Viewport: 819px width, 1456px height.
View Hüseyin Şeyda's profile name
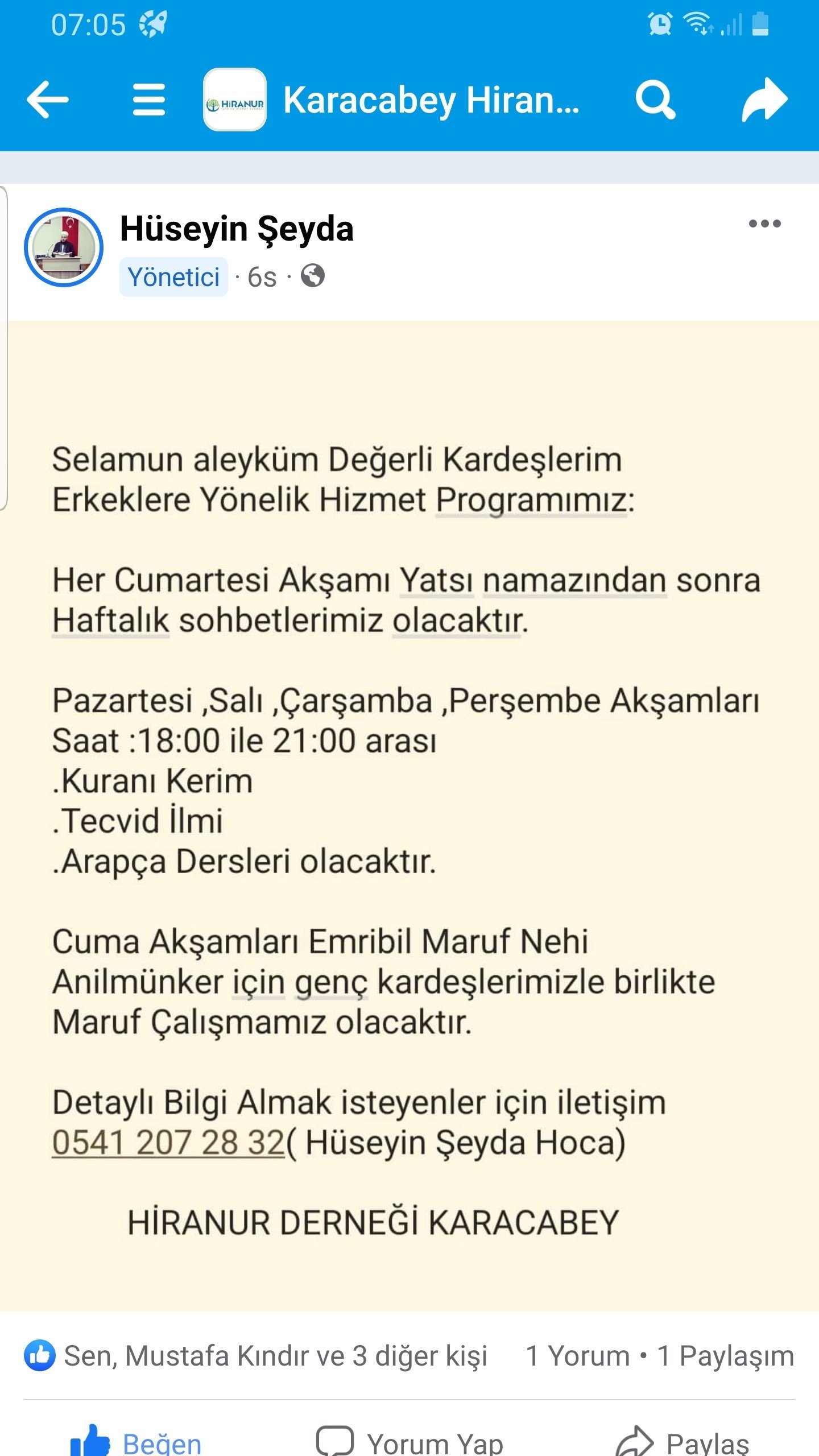point(237,229)
